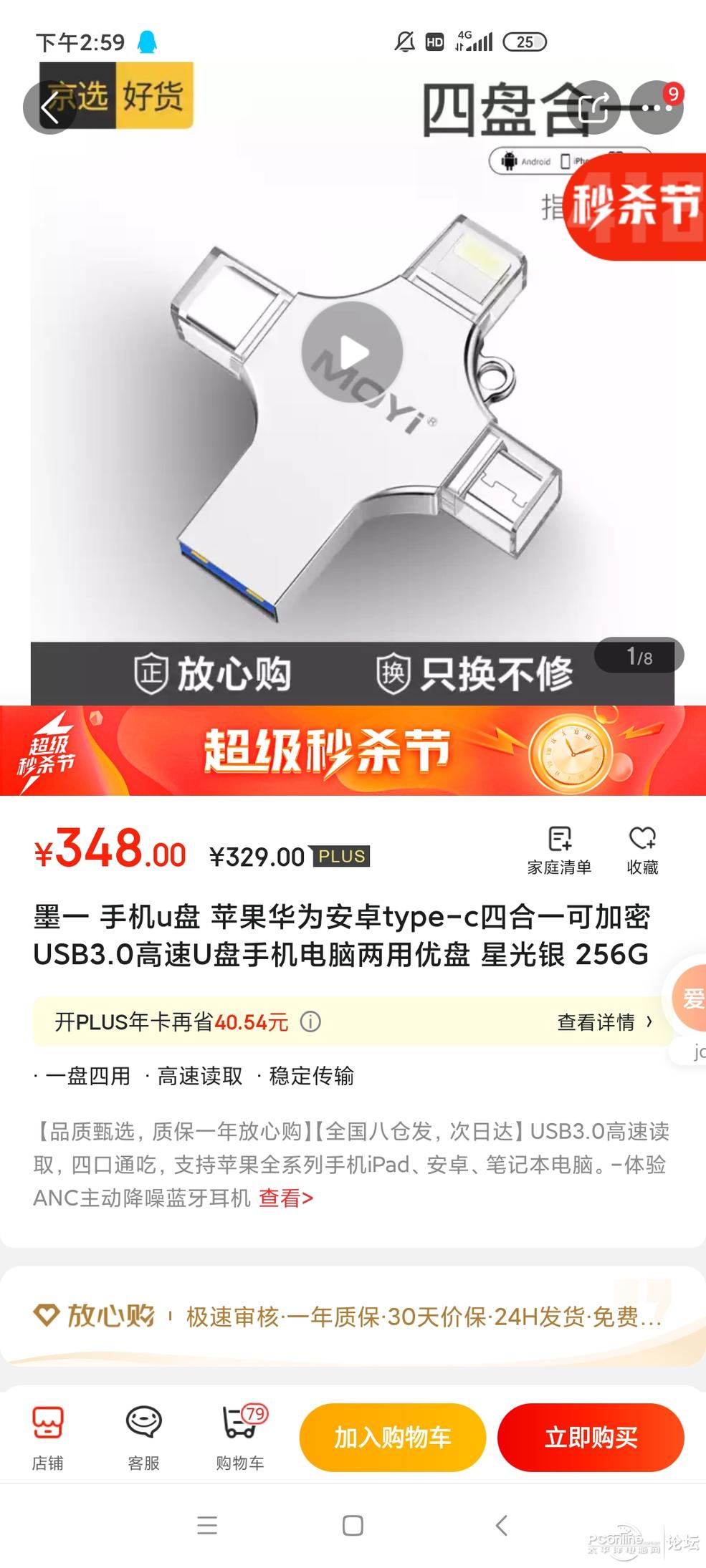Share this product

(x=594, y=108)
